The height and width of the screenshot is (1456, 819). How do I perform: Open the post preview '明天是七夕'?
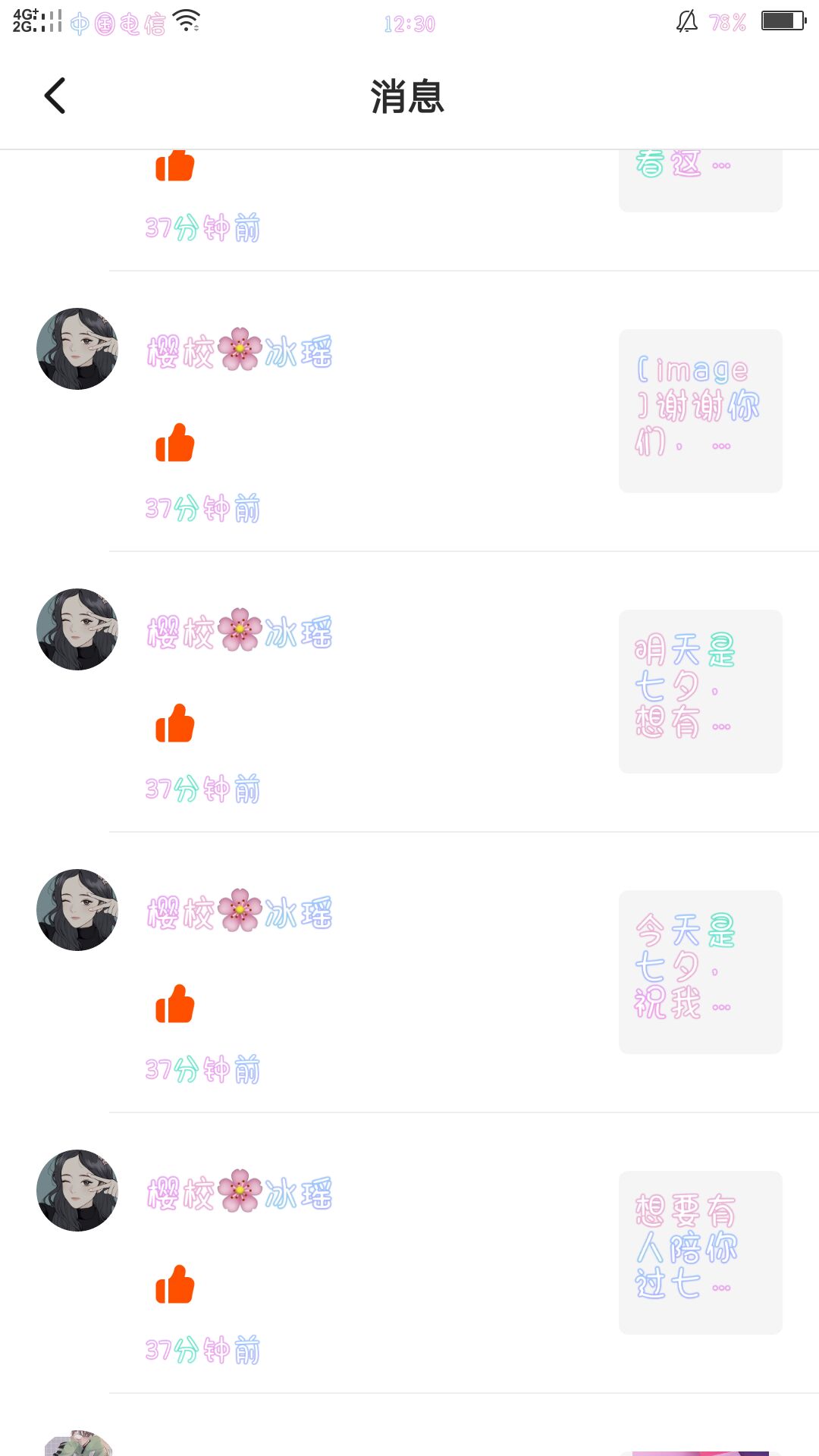(700, 691)
